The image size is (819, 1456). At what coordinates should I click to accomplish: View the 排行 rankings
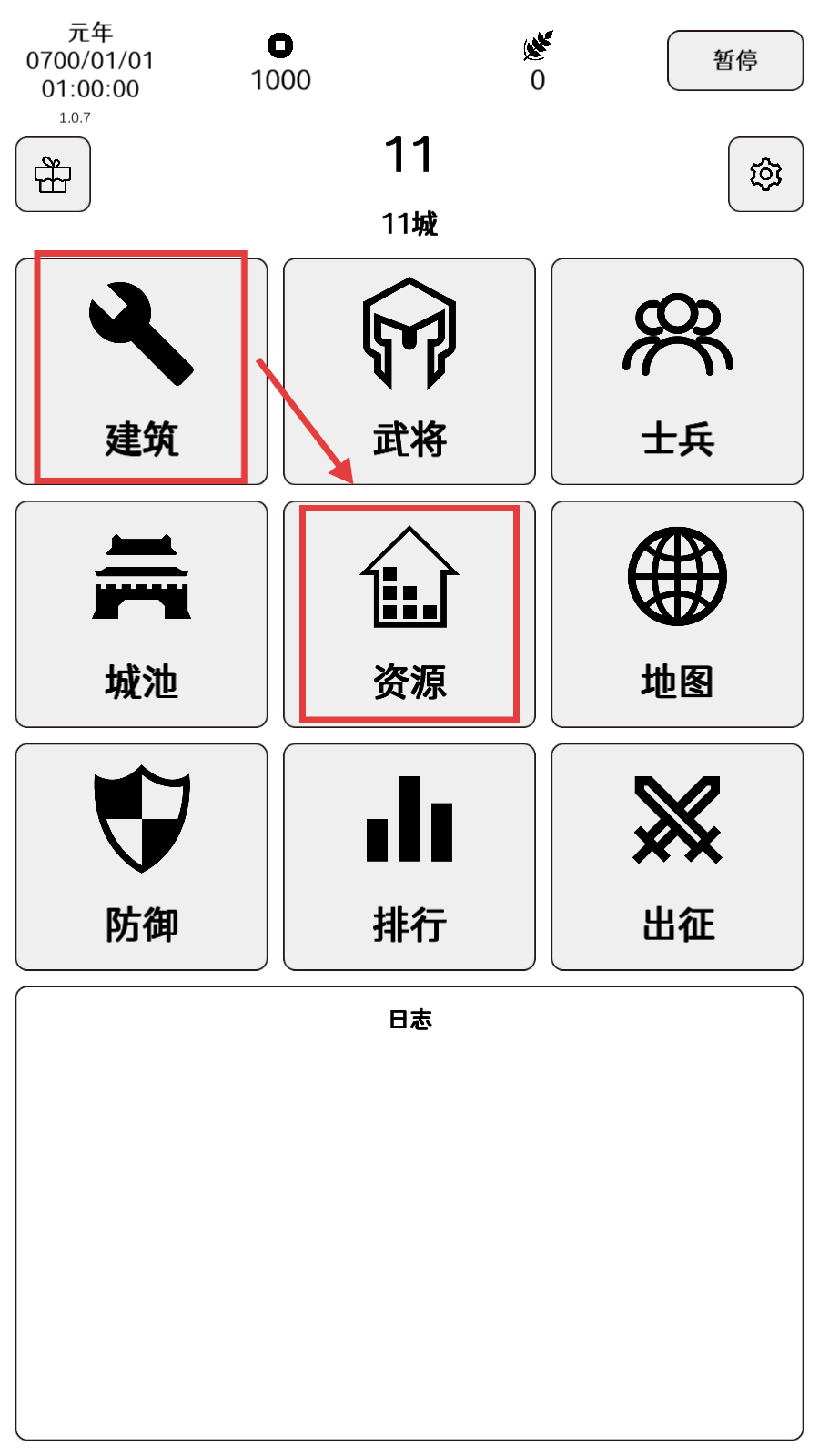point(409,857)
